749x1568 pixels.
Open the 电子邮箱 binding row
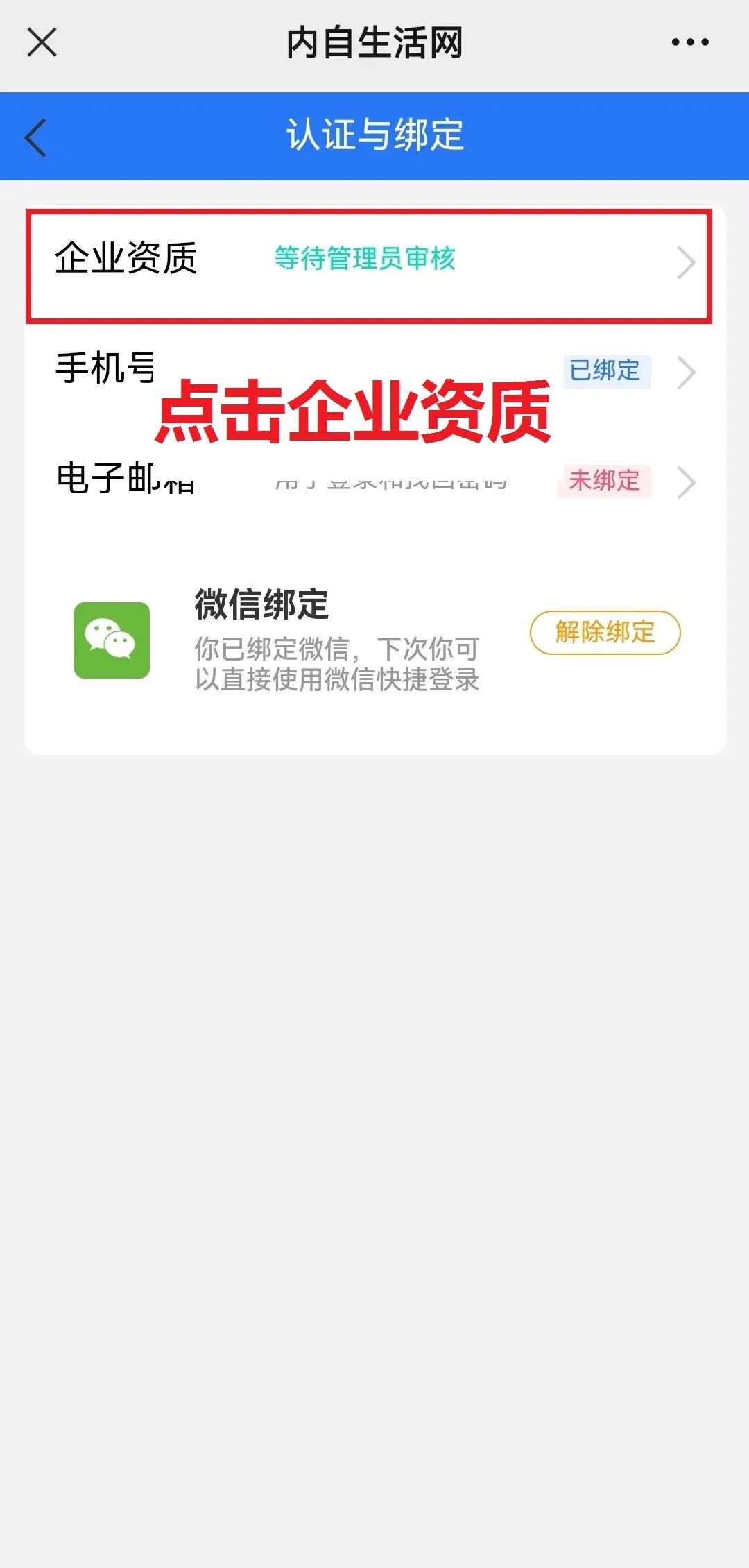(x=374, y=482)
